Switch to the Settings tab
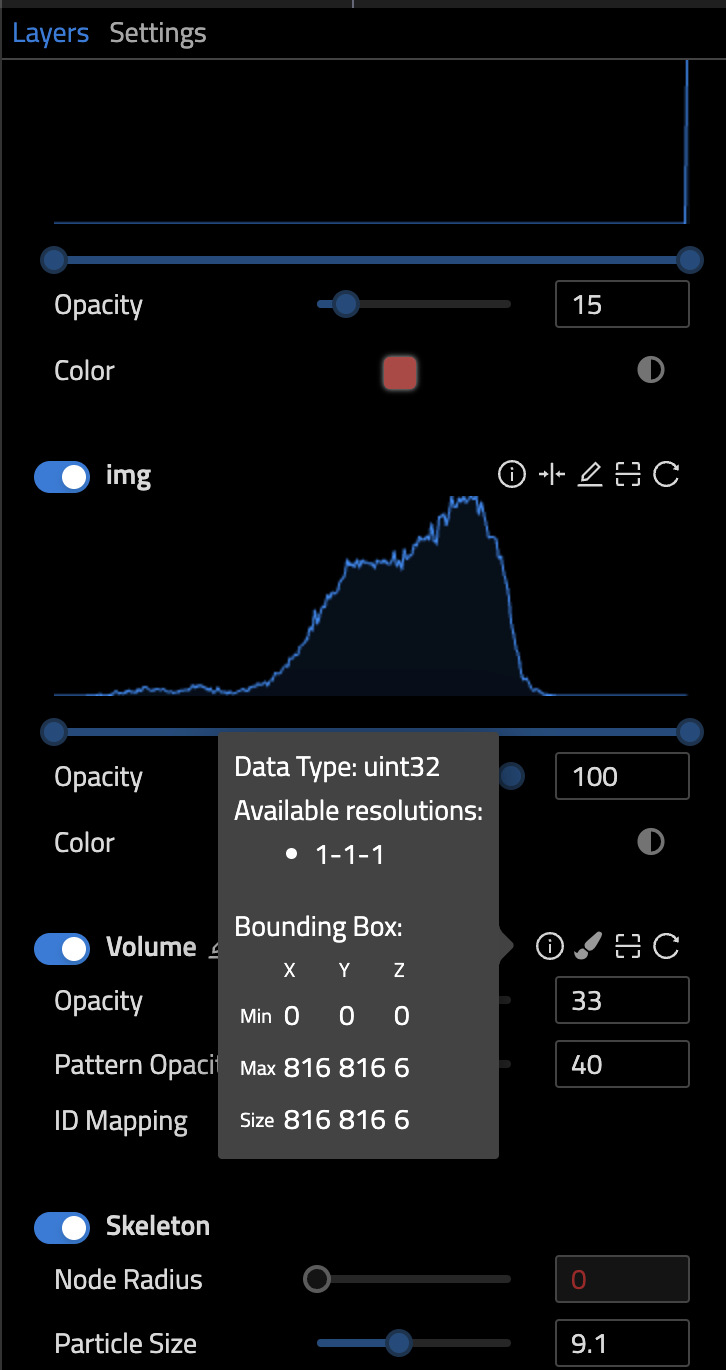 coord(158,33)
